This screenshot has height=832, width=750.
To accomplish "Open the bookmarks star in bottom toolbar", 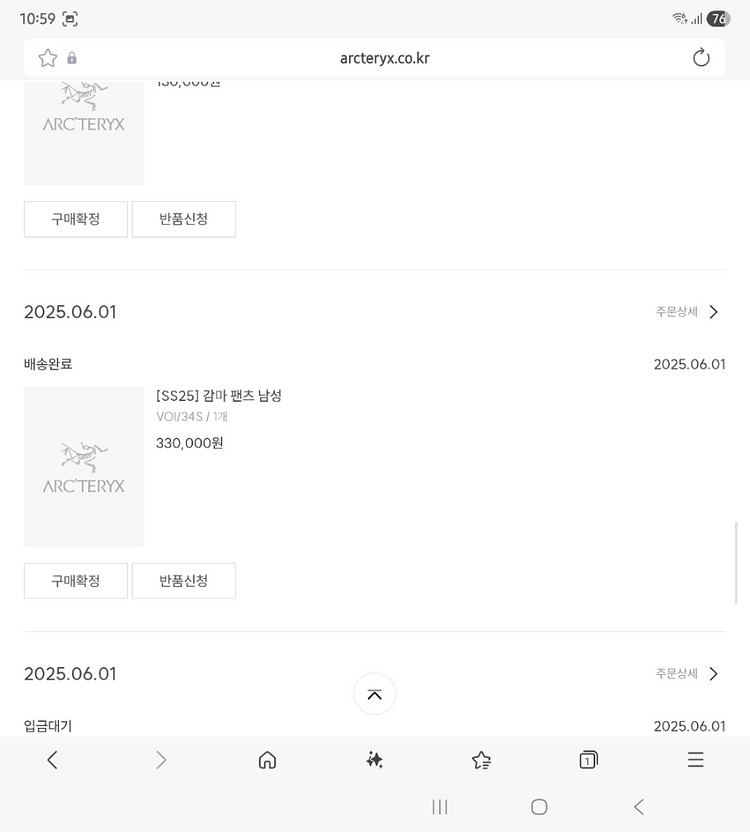I will (481, 760).
